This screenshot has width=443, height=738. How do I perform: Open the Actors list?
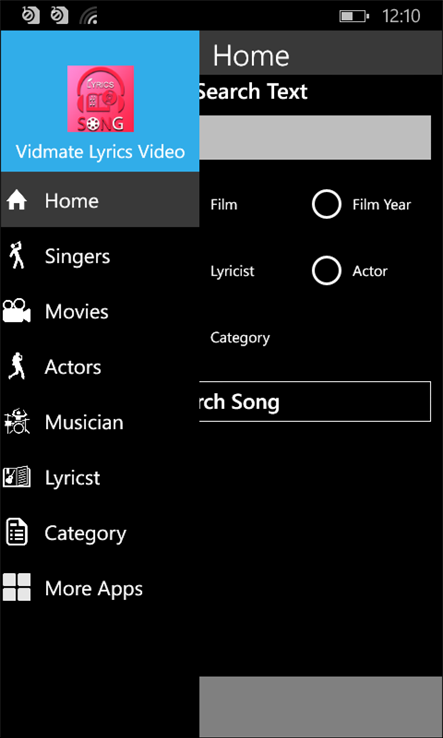[x=99, y=367]
